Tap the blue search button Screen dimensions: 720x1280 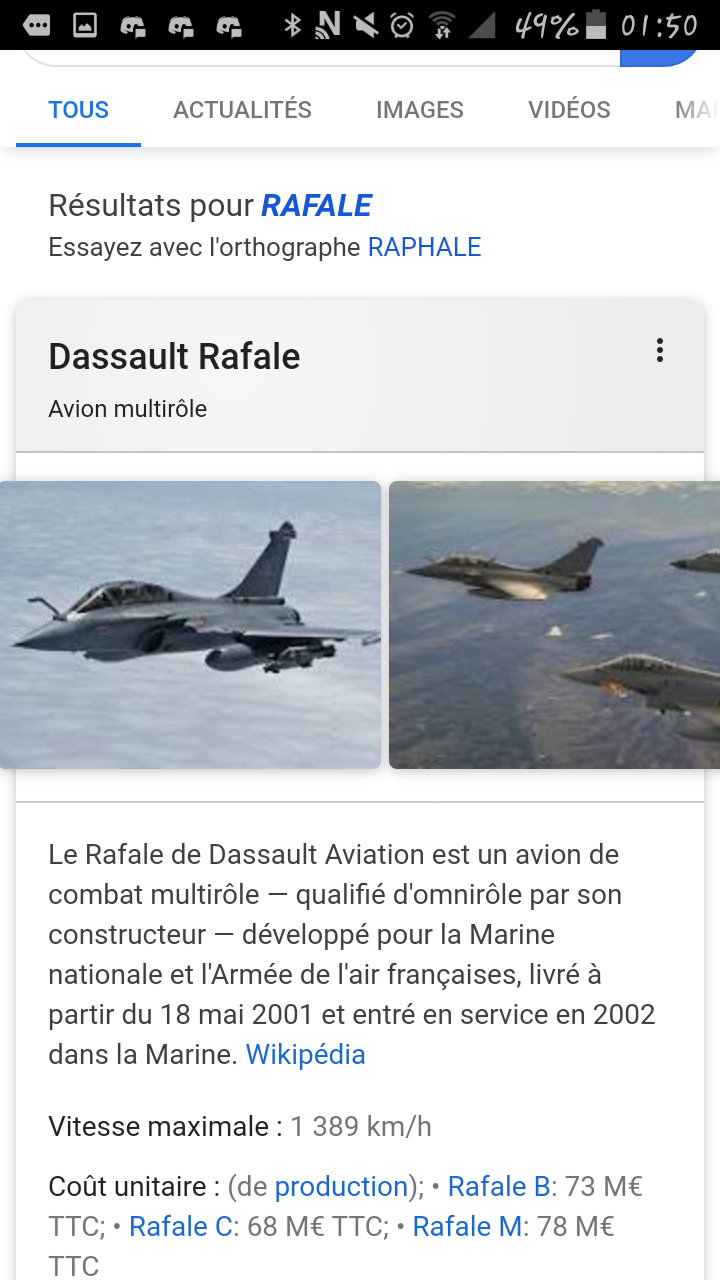point(659,57)
